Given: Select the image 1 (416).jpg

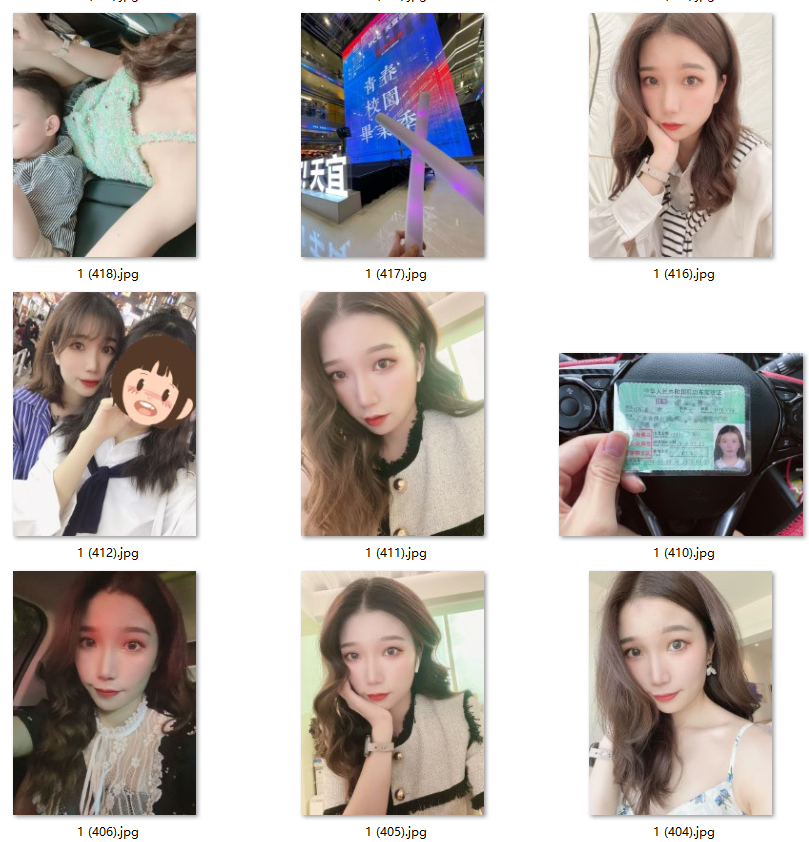Looking at the screenshot, I should coord(680,135).
